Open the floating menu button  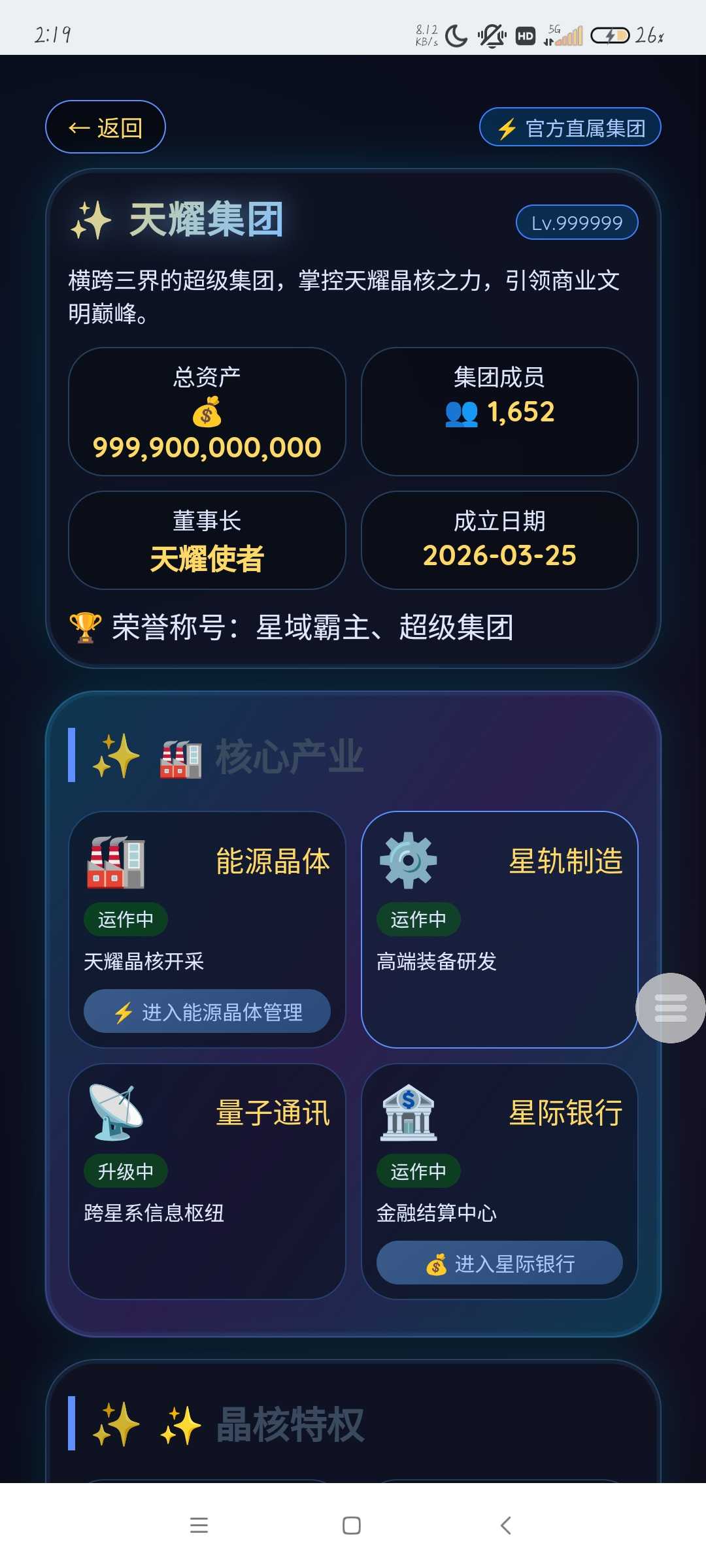tap(670, 1007)
